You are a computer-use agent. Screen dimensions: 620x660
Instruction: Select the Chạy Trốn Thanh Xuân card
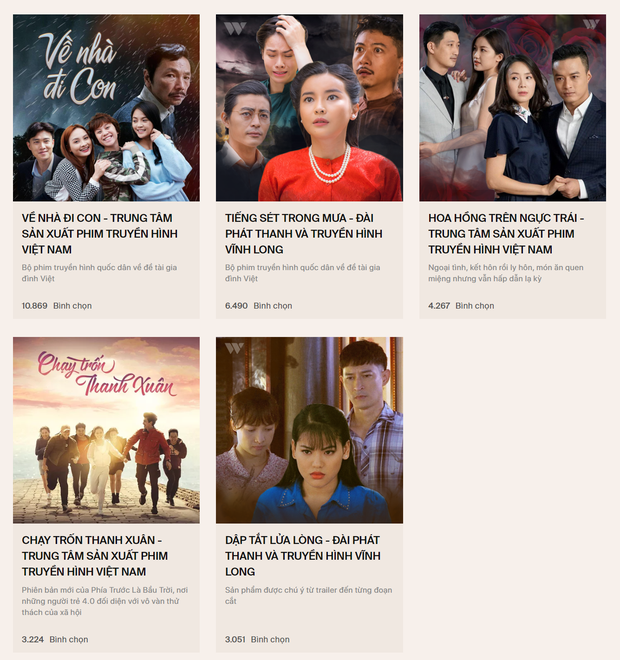(106, 432)
